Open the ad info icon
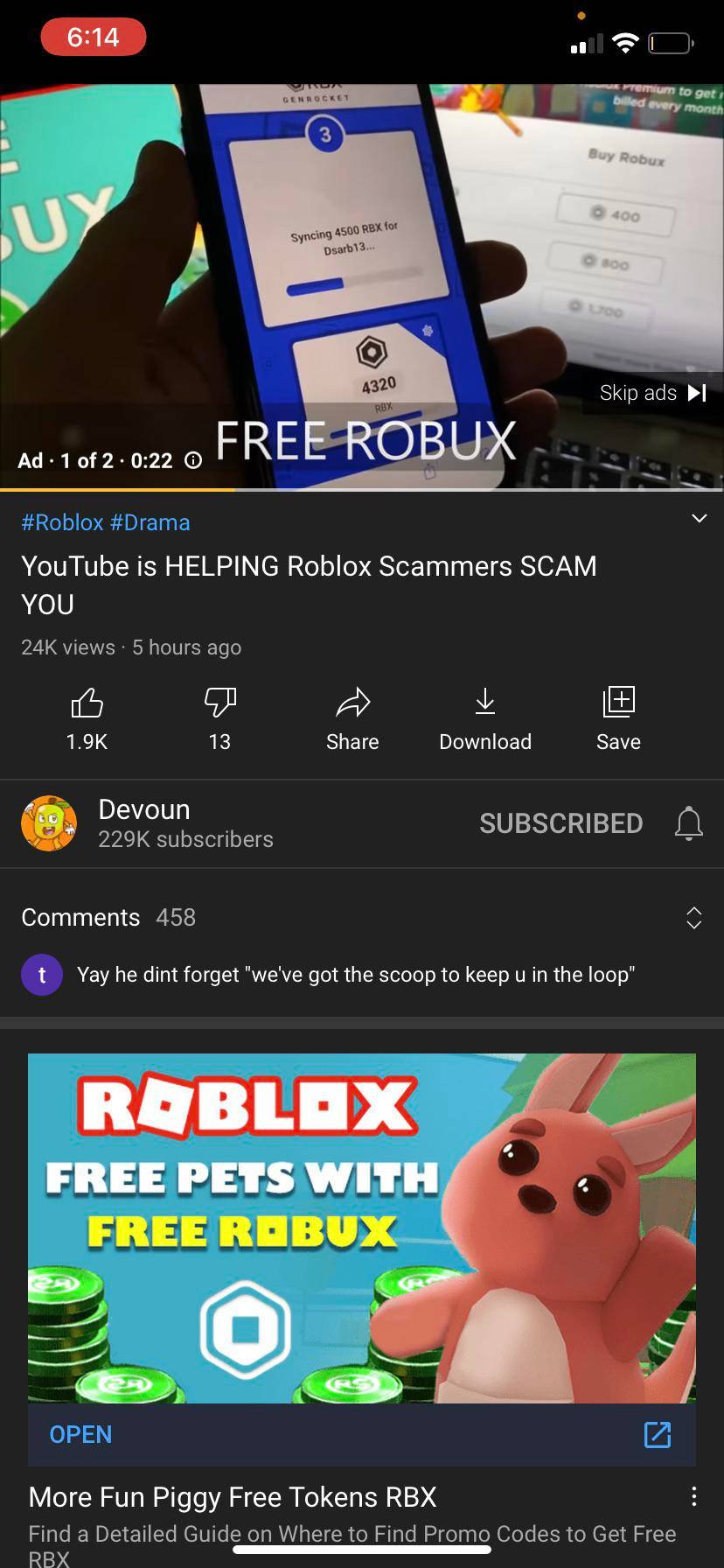Viewport: 724px width, 1568px height. click(x=193, y=460)
